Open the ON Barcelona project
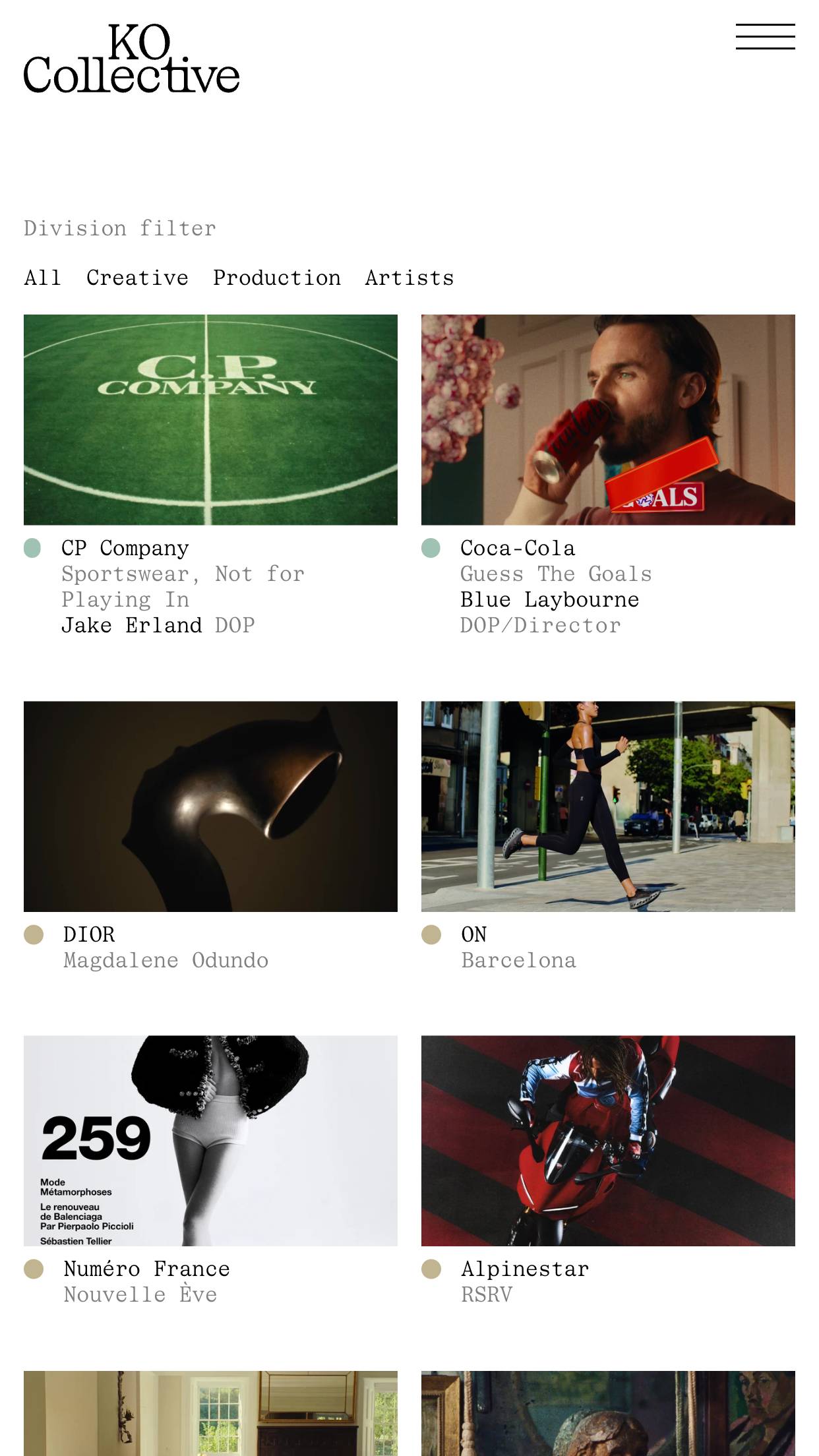 click(x=607, y=806)
